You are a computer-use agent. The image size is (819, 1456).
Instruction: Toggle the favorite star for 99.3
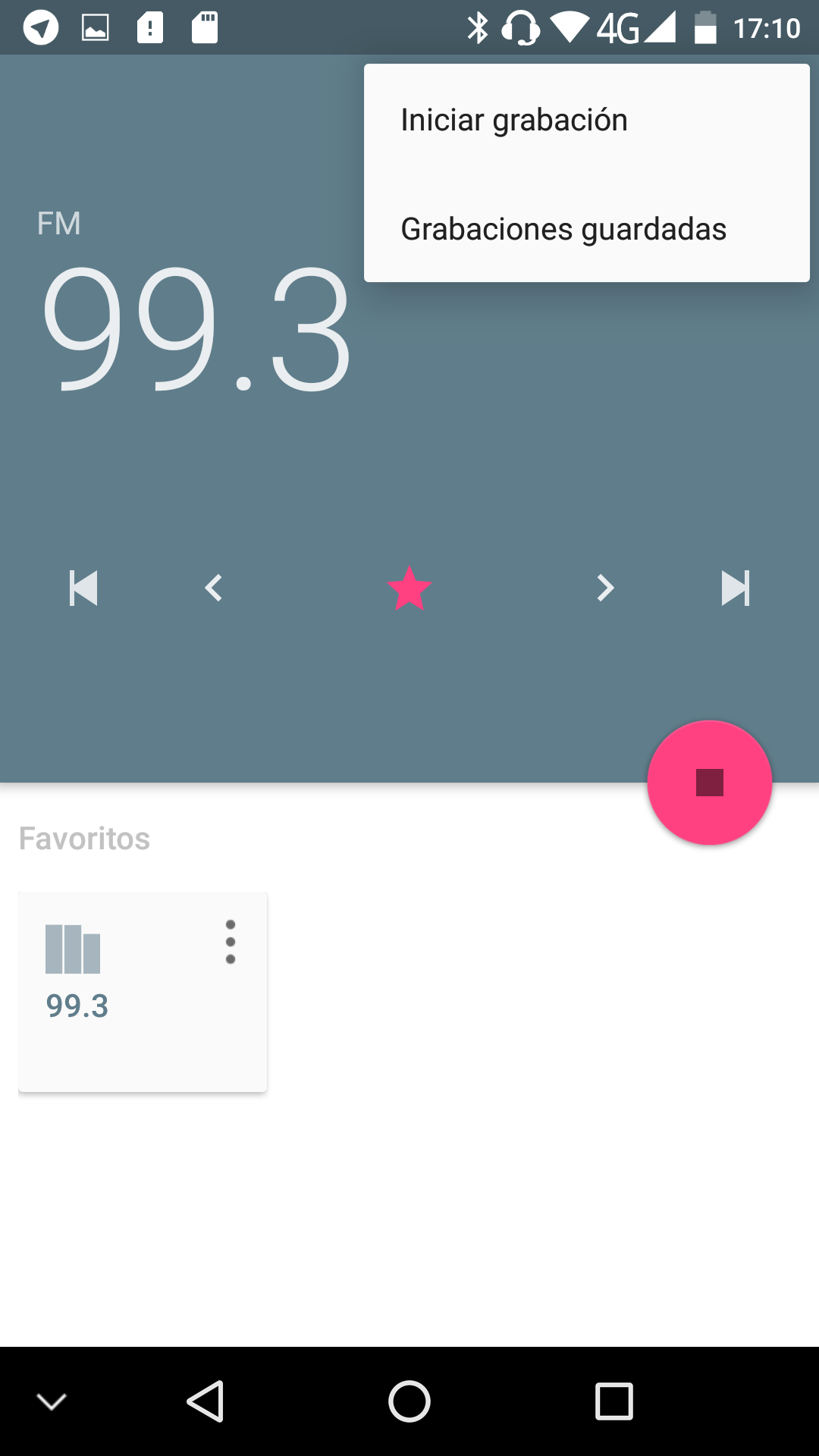pos(409,588)
